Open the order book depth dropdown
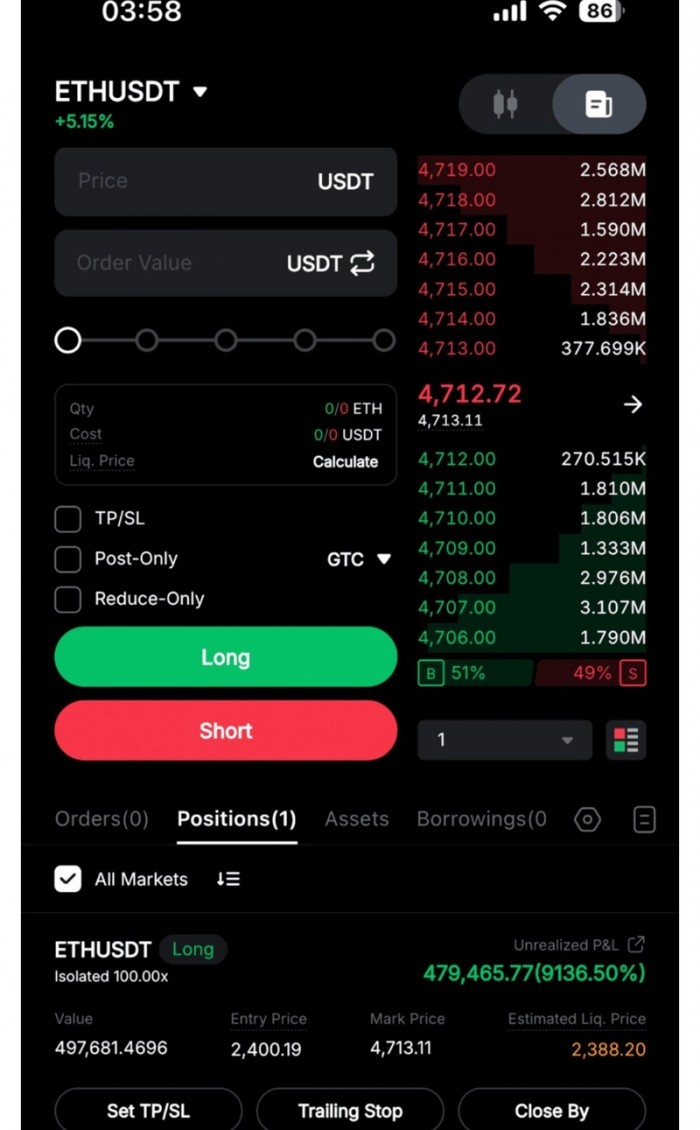The height and width of the screenshot is (1130, 700). (x=504, y=740)
